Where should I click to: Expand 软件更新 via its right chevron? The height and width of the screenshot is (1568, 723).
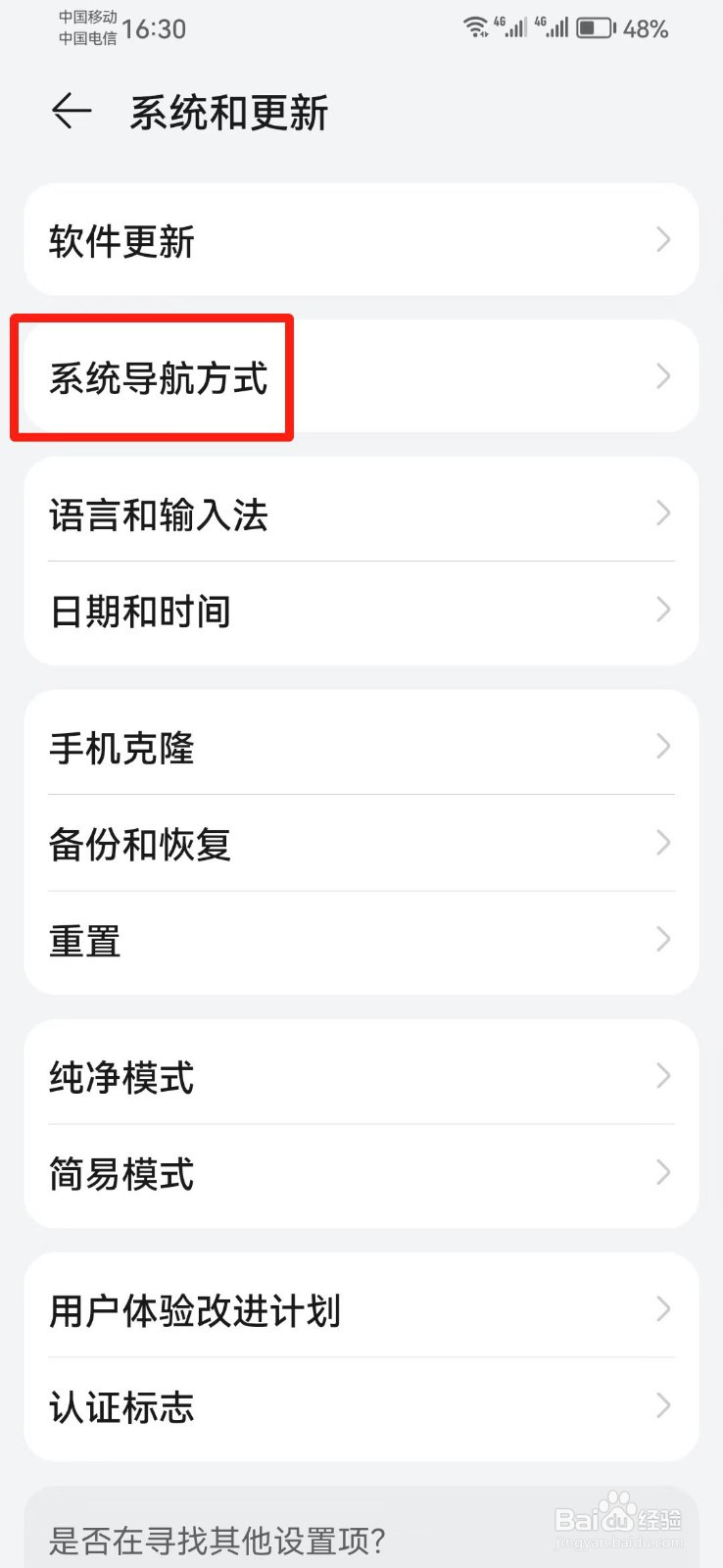(x=663, y=239)
